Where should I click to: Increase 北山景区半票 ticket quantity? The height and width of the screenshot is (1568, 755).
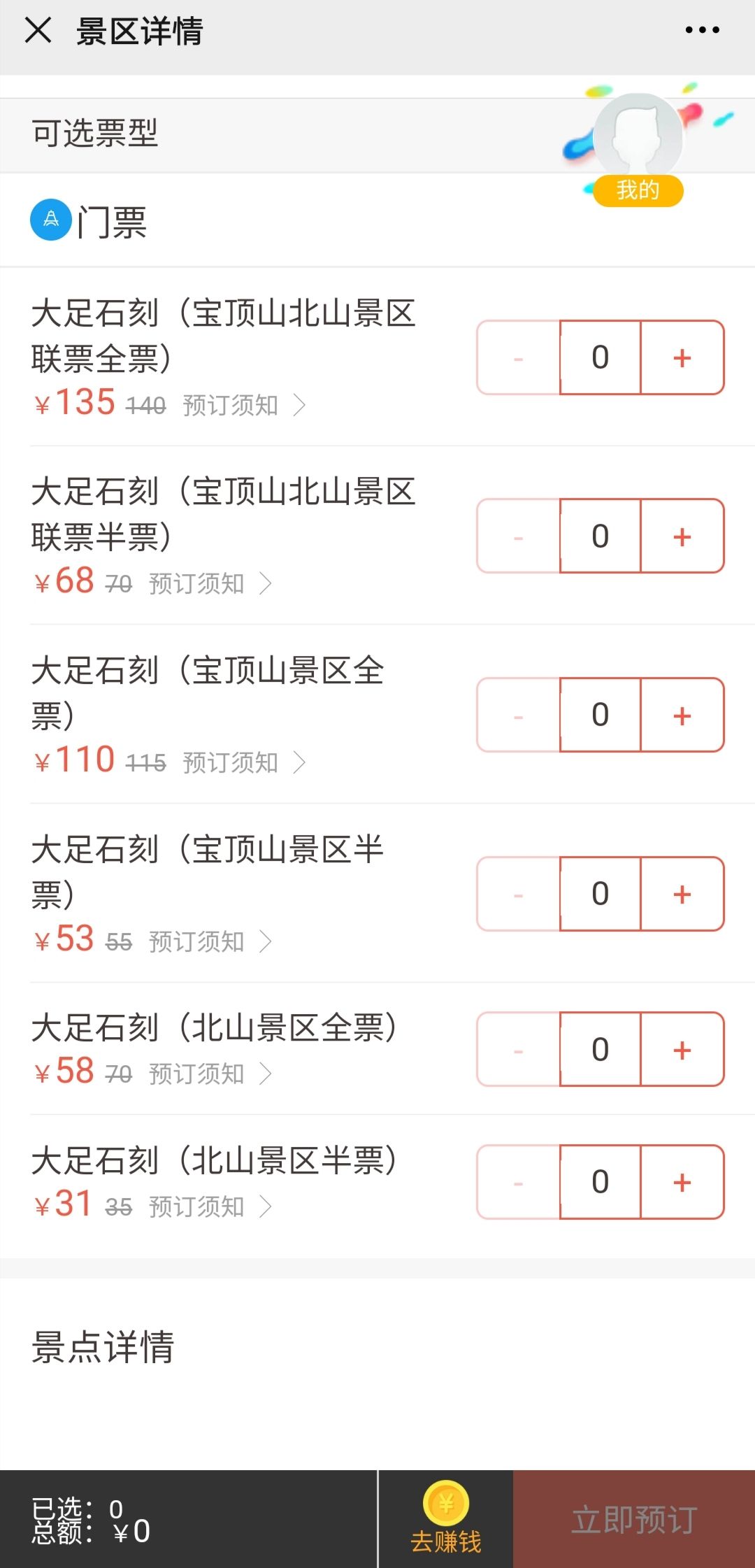click(x=682, y=1182)
